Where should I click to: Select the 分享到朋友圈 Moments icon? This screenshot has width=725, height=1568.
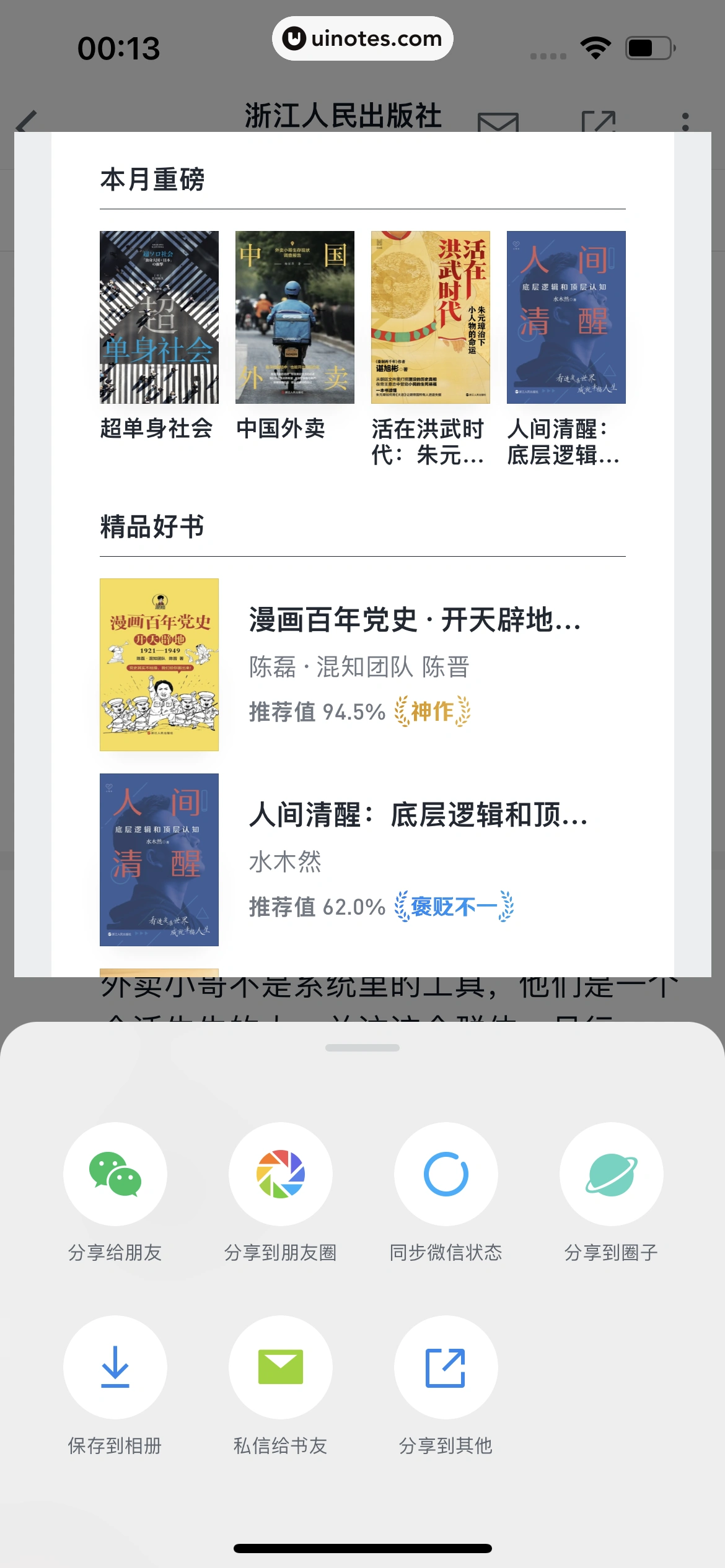280,1174
